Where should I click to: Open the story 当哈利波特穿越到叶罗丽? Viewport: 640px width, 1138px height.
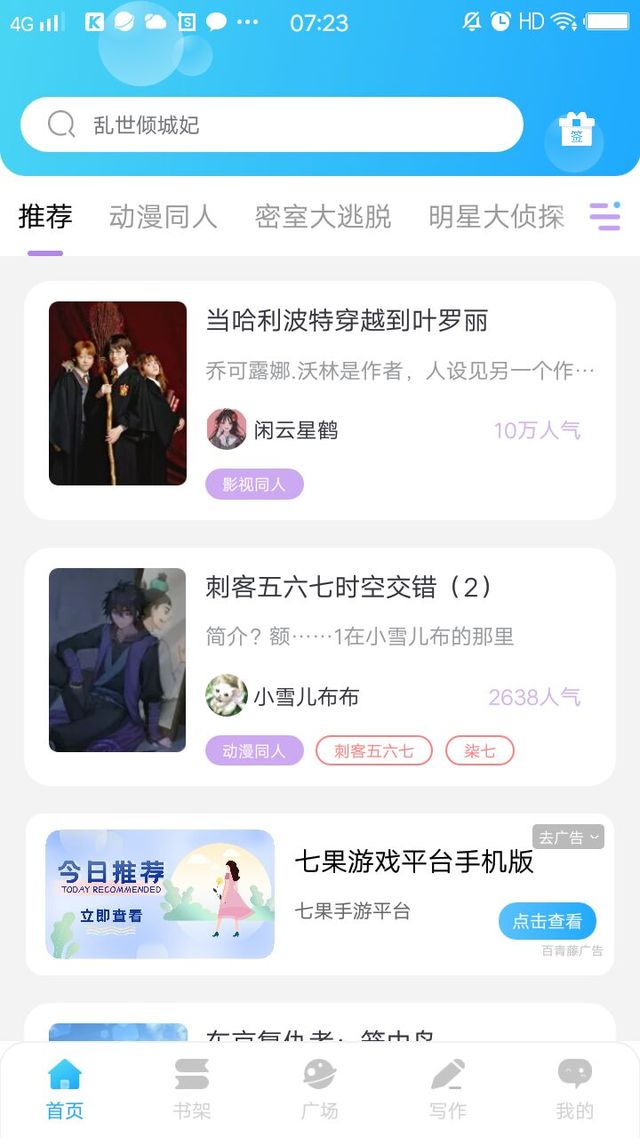coord(346,321)
